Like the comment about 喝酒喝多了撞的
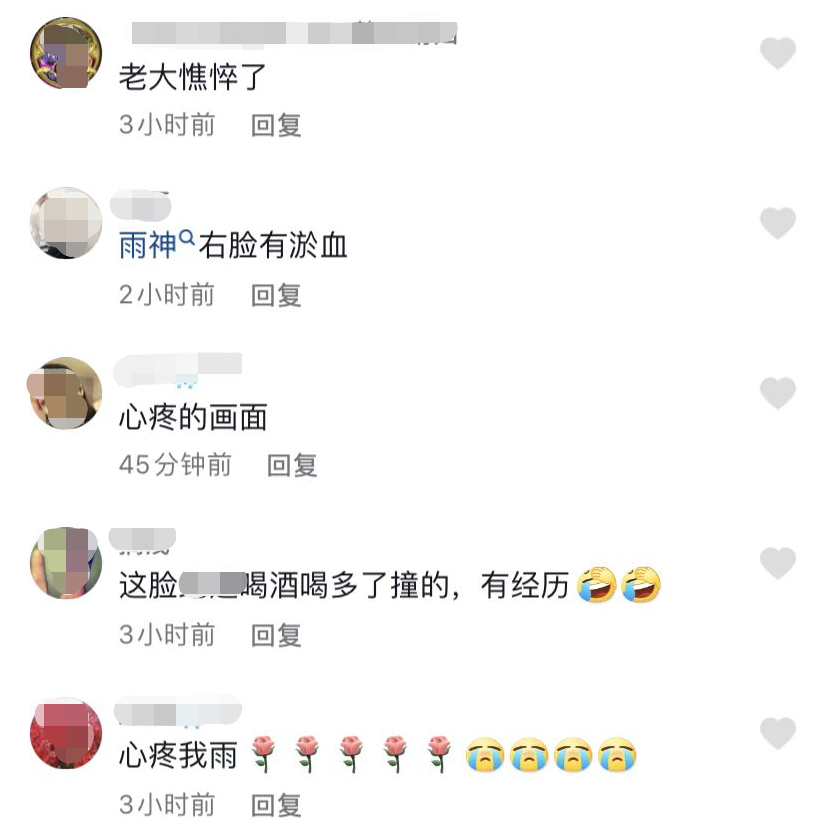 pyautogui.click(x=777, y=563)
